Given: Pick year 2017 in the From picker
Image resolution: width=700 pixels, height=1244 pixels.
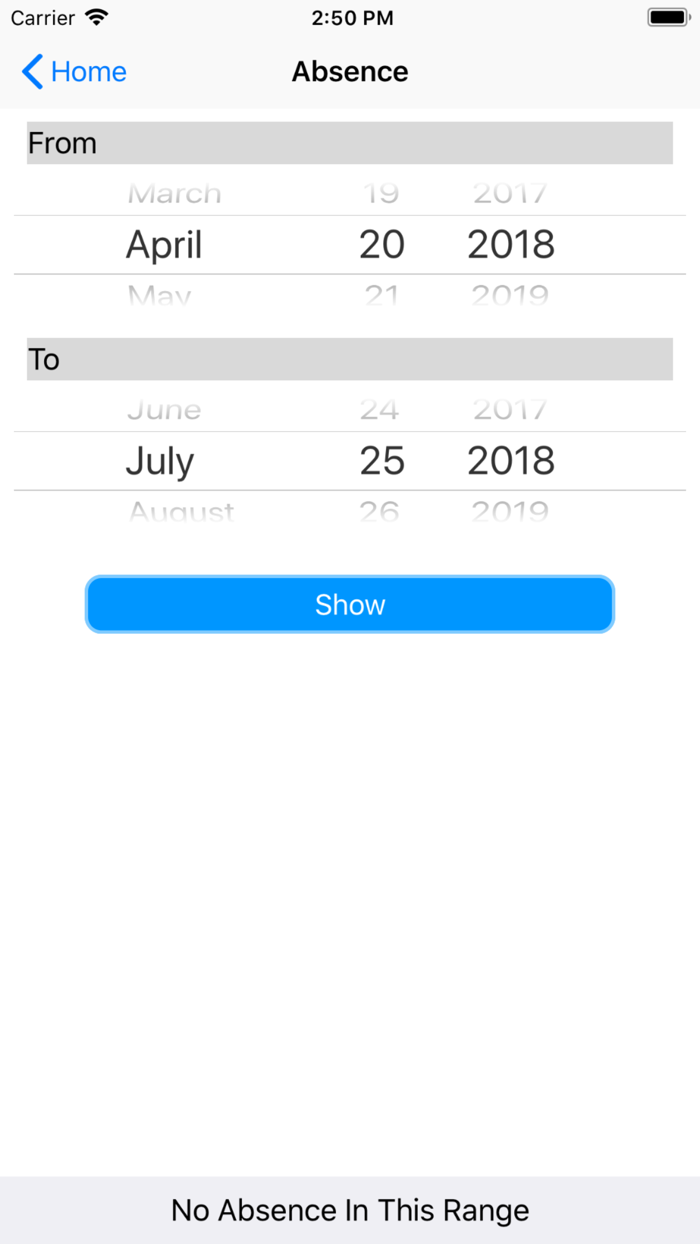Looking at the screenshot, I should [x=510, y=194].
